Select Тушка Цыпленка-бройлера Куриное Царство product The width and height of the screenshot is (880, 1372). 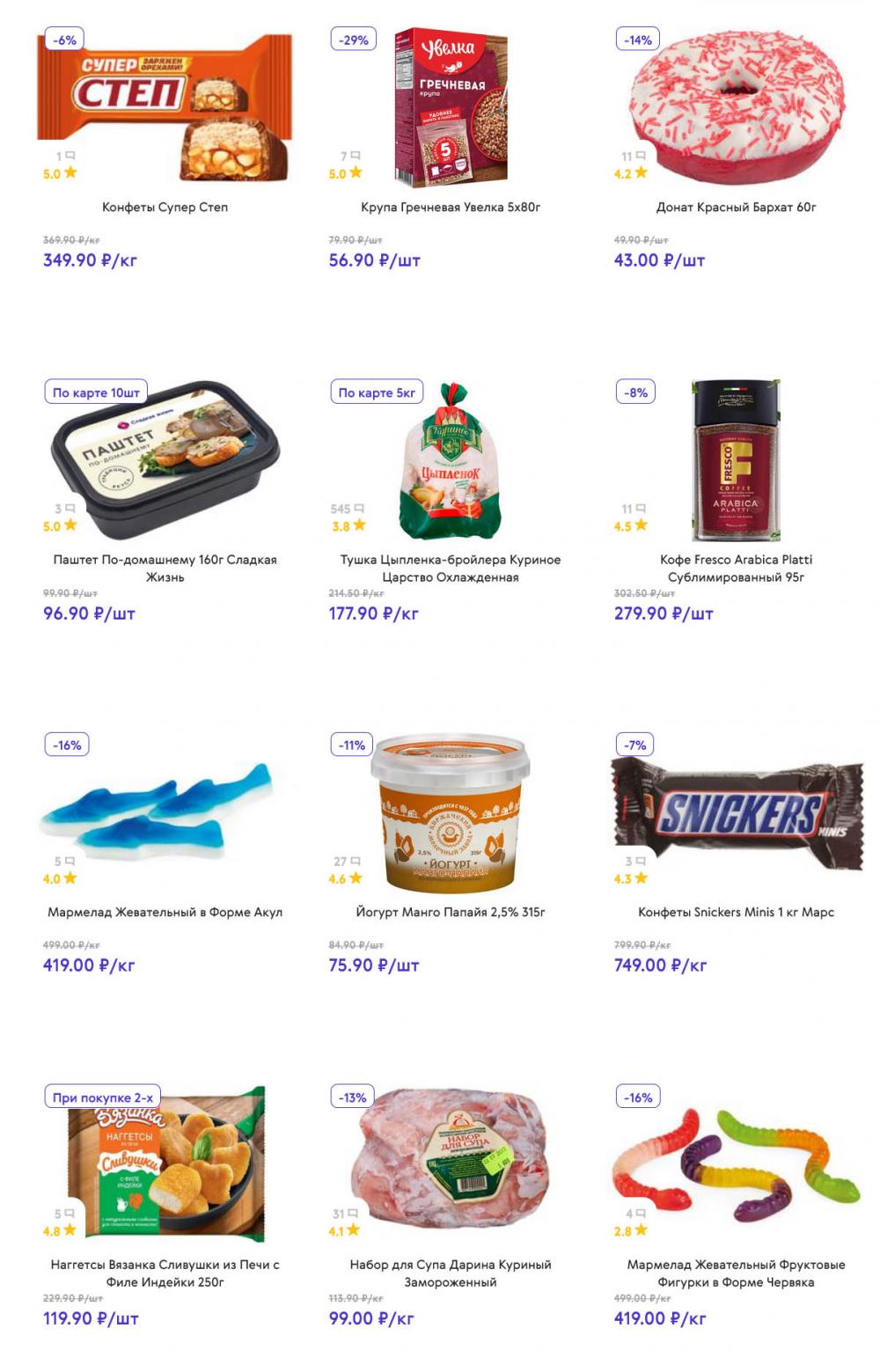tap(450, 568)
